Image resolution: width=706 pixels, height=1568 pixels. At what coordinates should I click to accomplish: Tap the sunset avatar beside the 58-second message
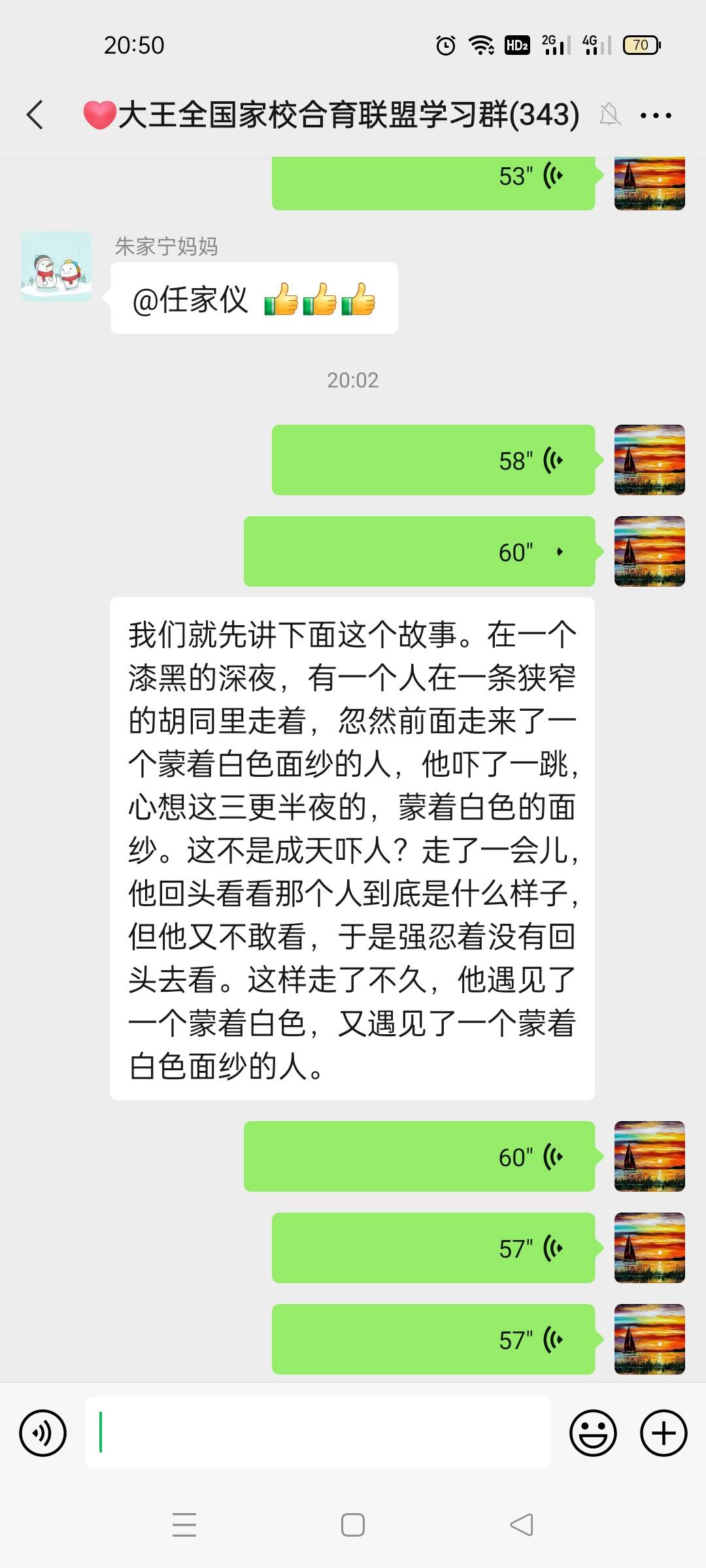pyautogui.click(x=649, y=459)
